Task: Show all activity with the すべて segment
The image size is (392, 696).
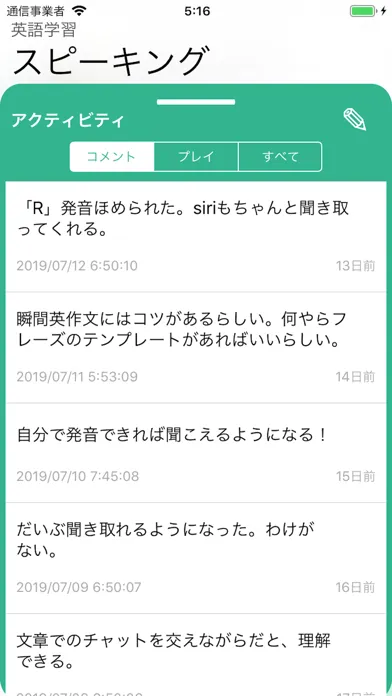Action: pyautogui.click(x=280, y=157)
